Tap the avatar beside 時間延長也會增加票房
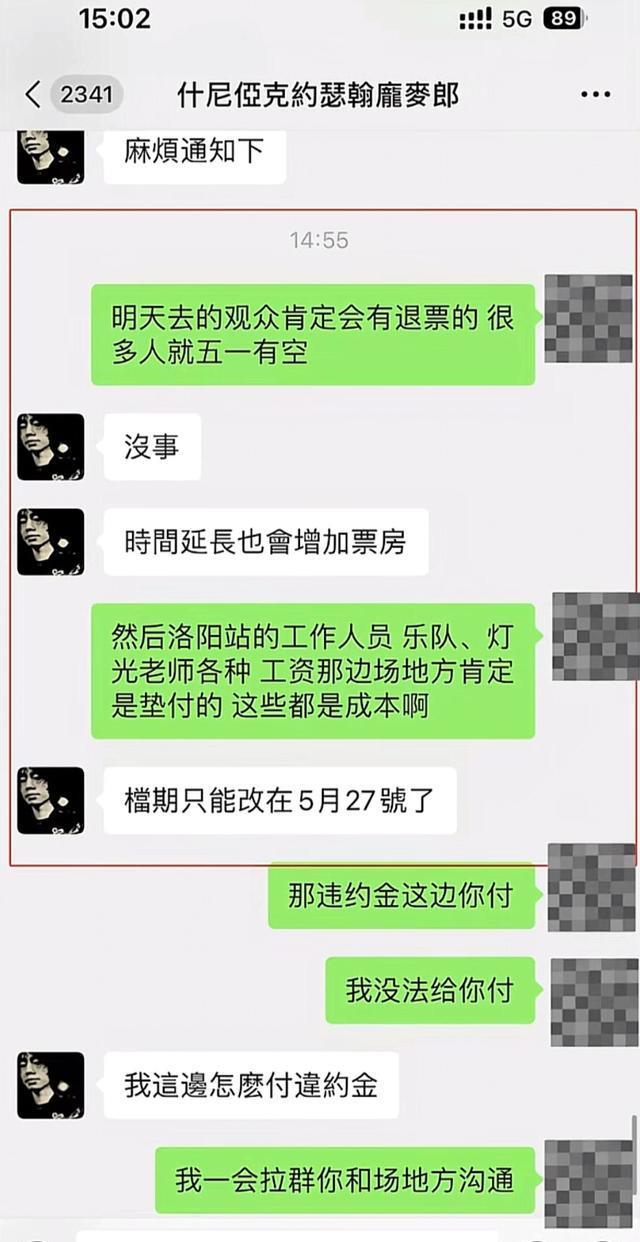 click(x=51, y=542)
